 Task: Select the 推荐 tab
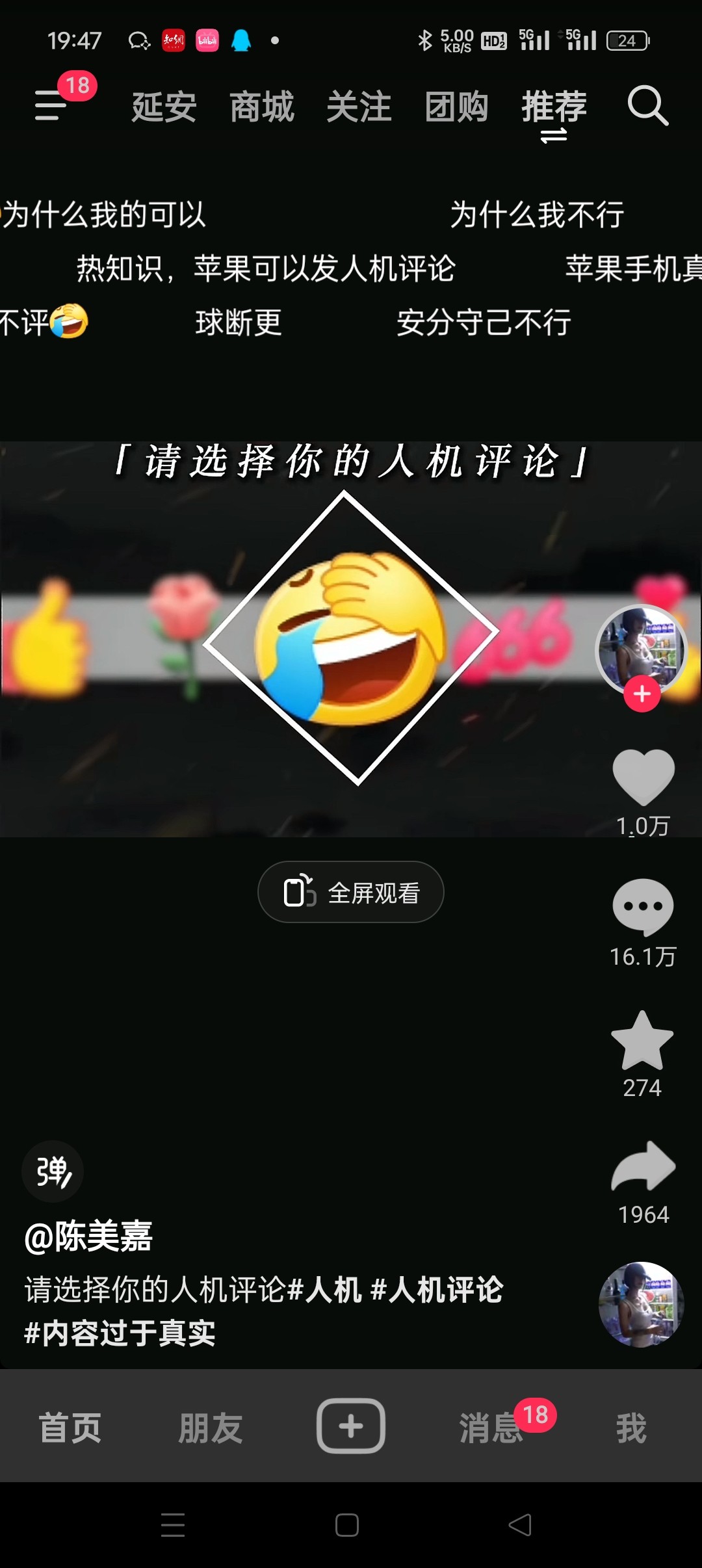pyautogui.click(x=554, y=107)
